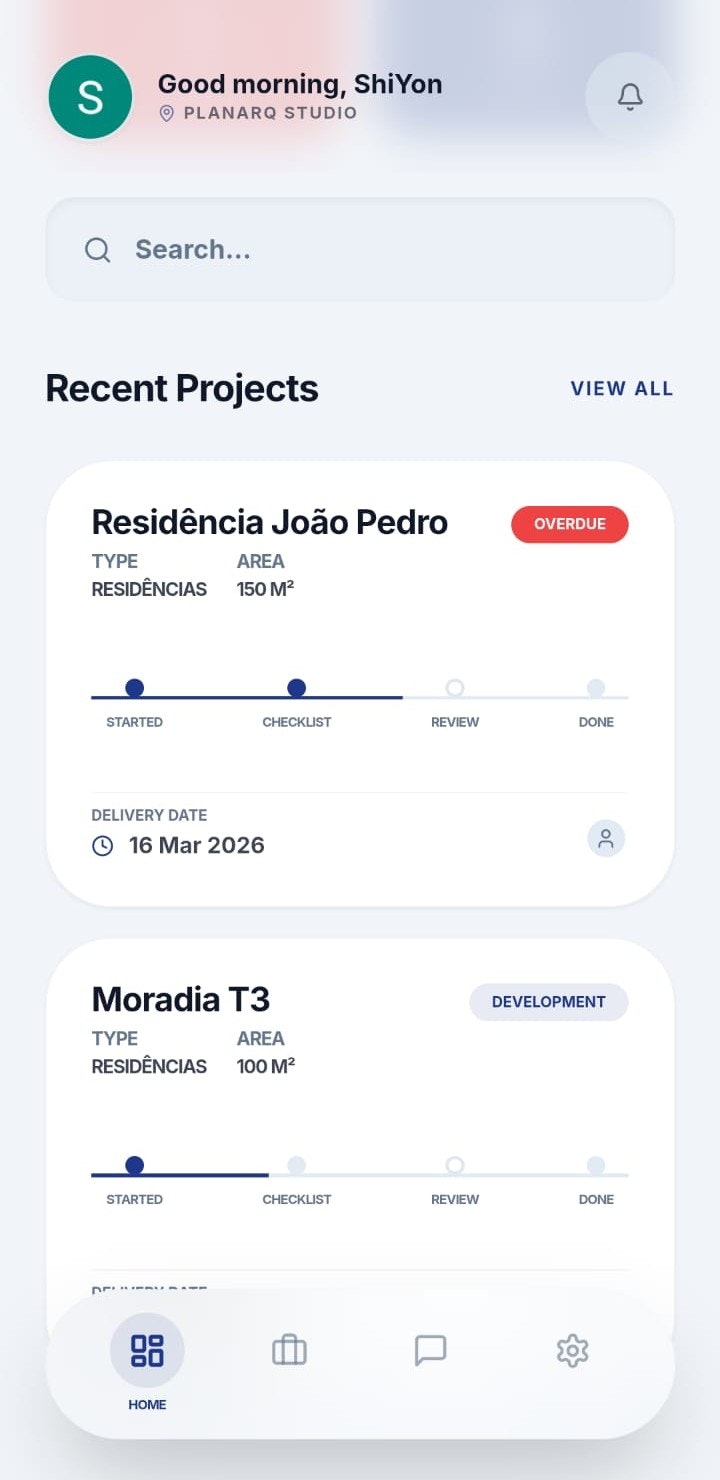Toggle the REVIEW stage dot on João Pedro project
The image size is (720, 1480).
pos(455,688)
